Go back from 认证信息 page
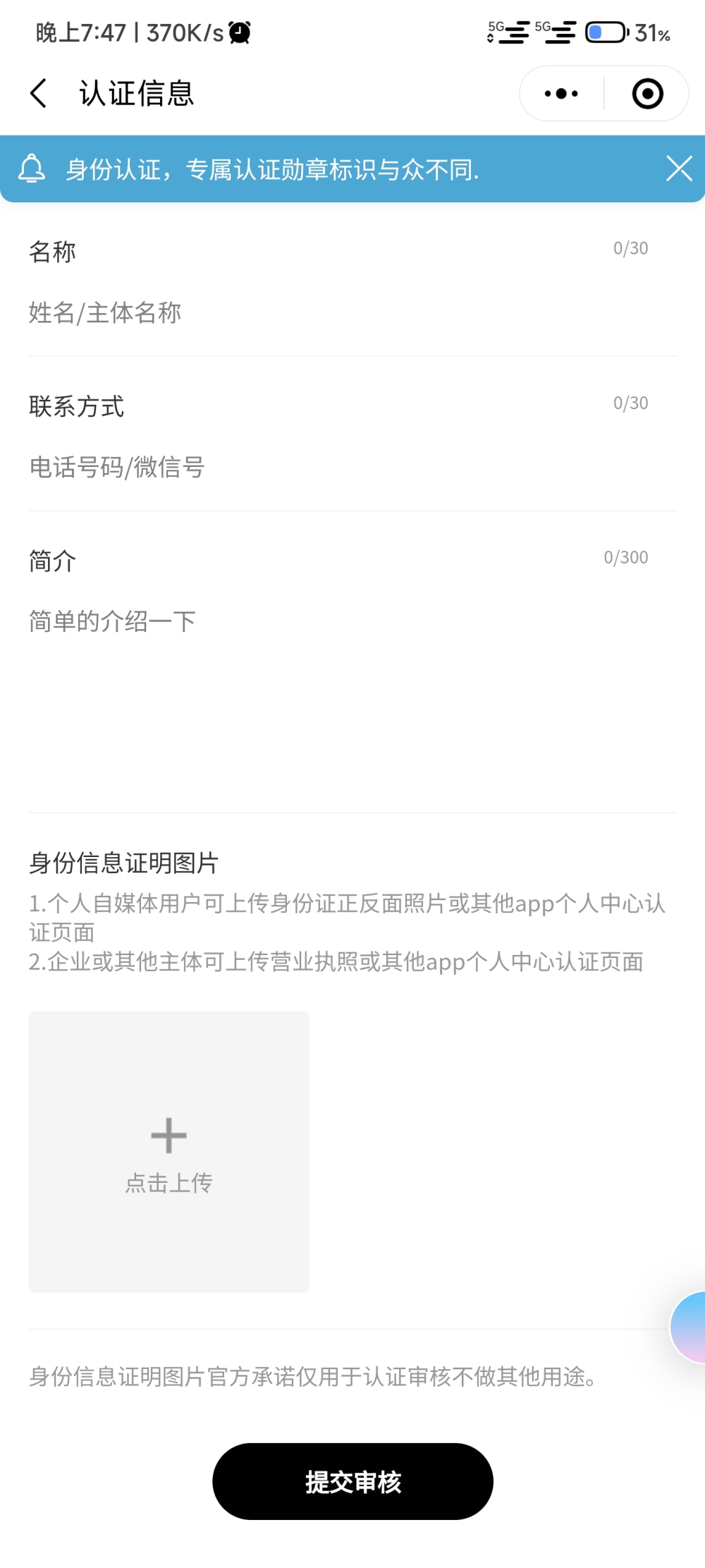The image size is (705, 1568). pyautogui.click(x=39, y=93)
